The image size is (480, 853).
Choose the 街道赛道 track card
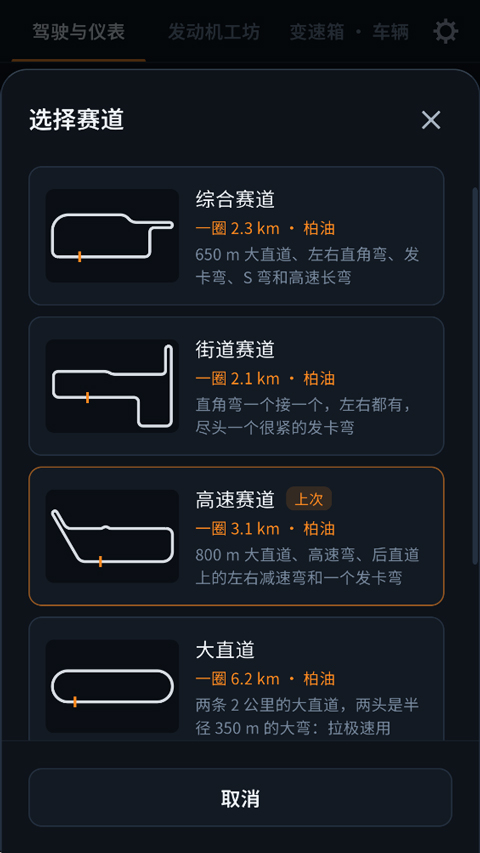(x=236, y=386)
